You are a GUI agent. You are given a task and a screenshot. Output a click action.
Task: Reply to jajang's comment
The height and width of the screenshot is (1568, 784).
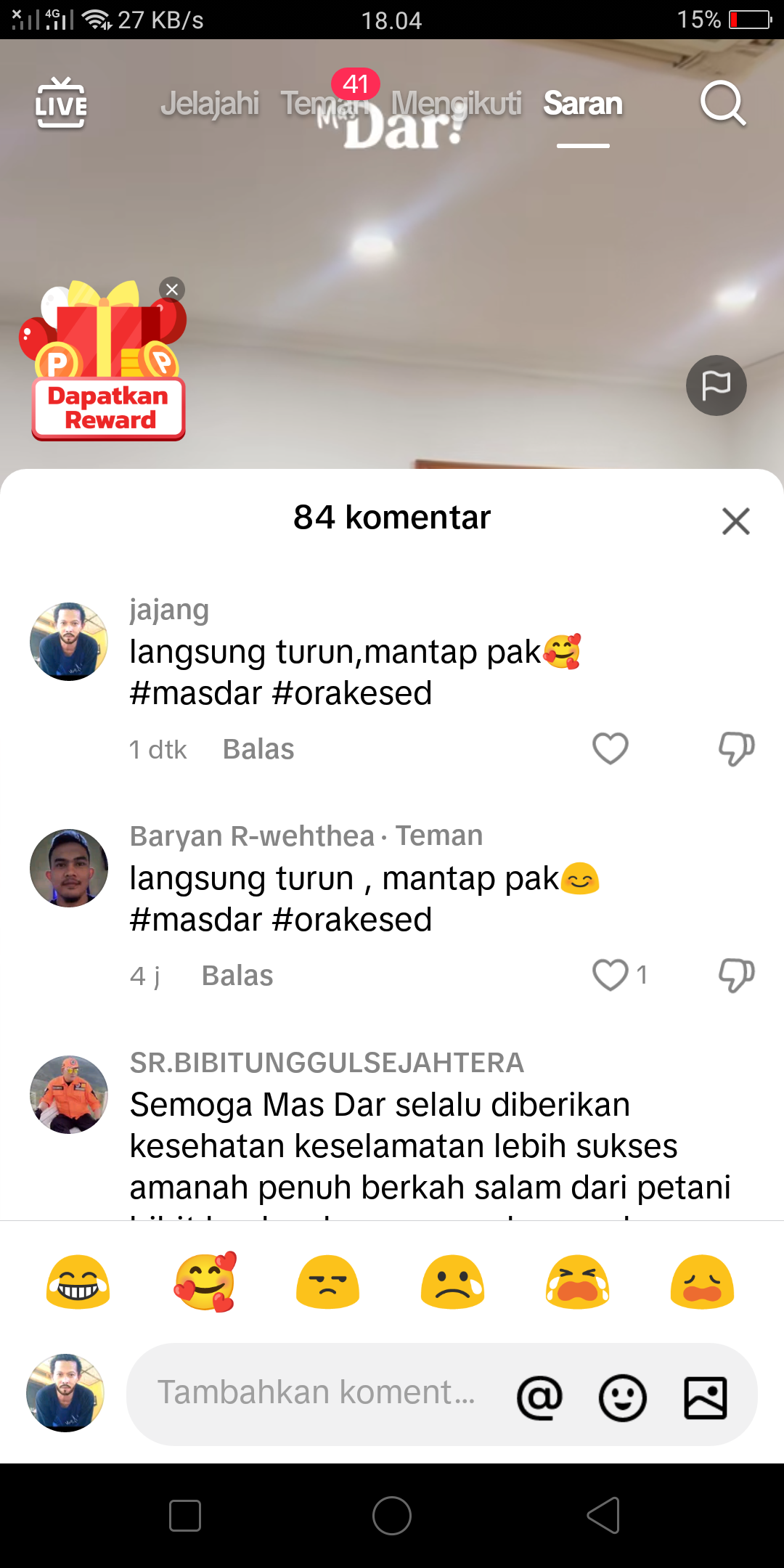click(258, 749)
